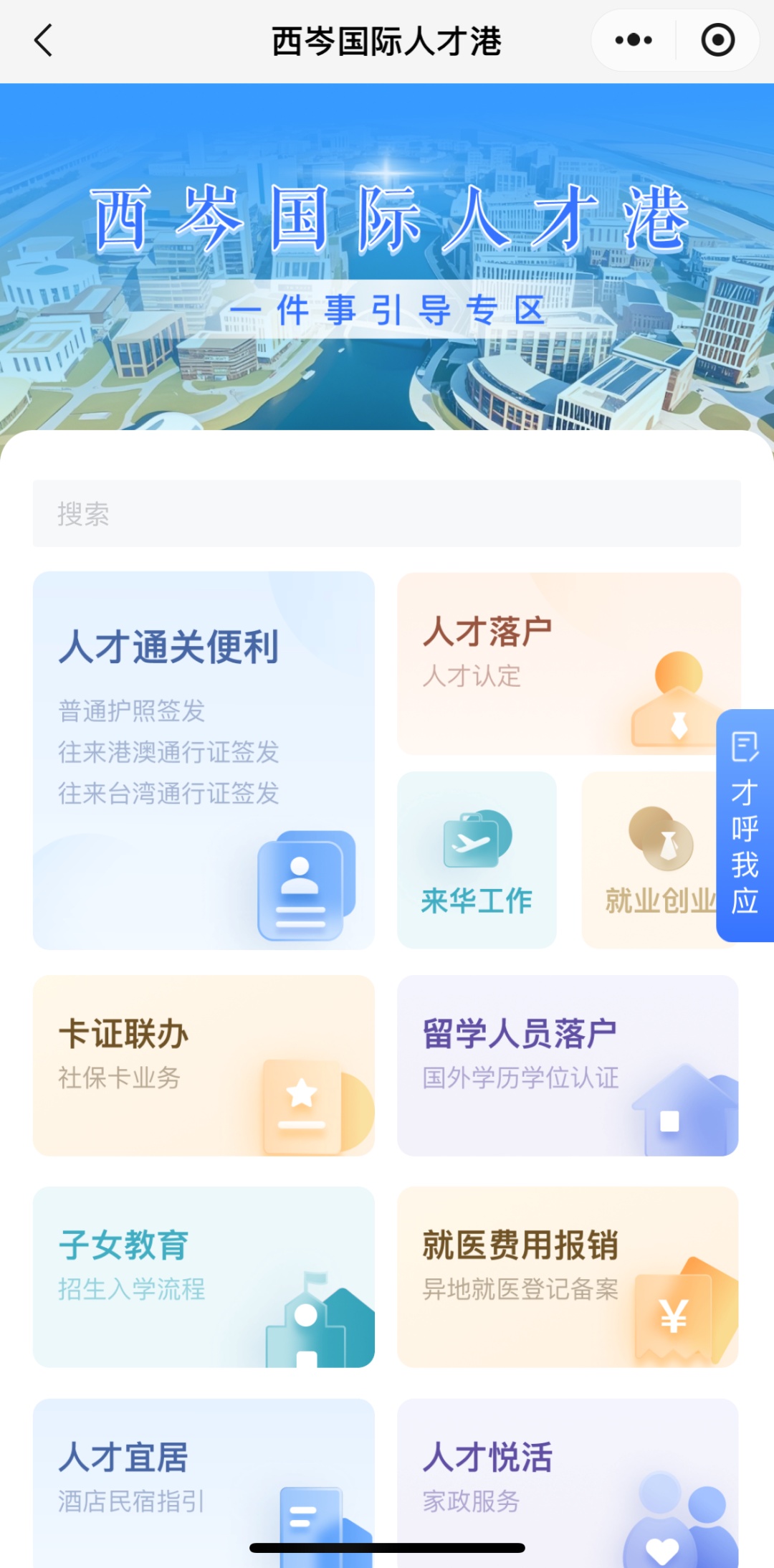Open the mini program more-options menu
Screen dimensions: 774x1568
(x=634, y=40)
